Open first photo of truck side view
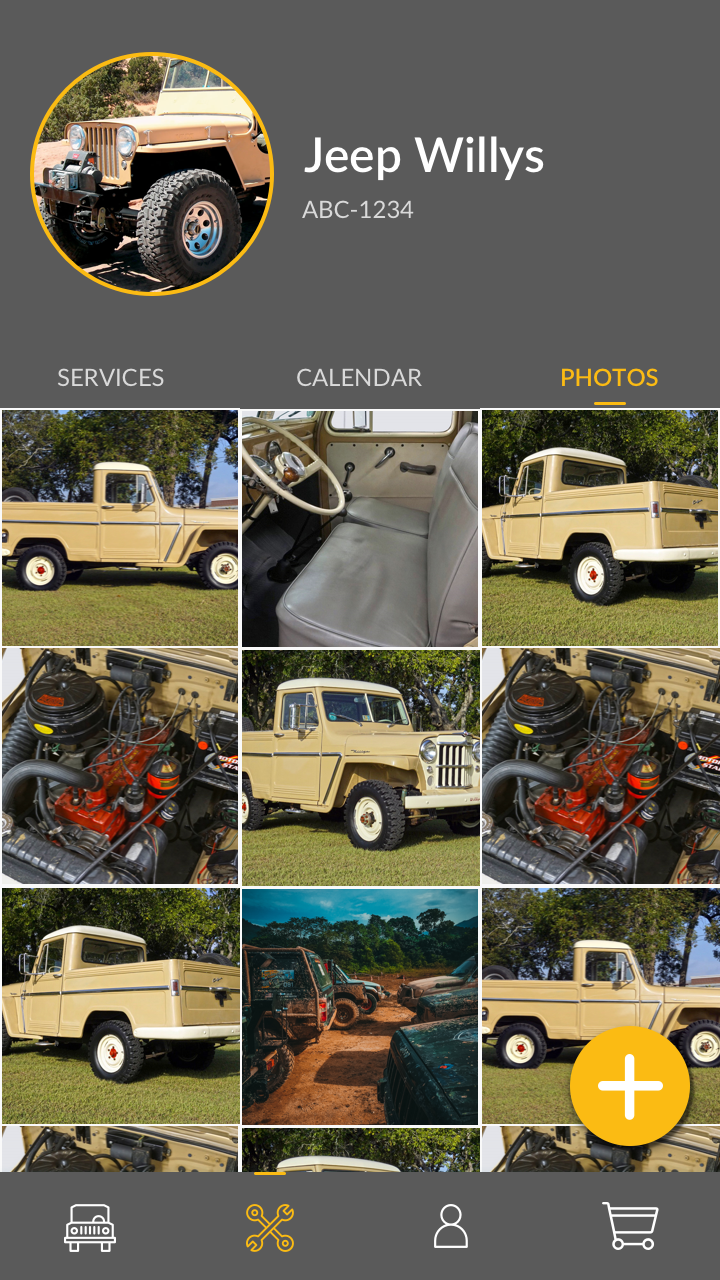Viewport: 720px width, 1280px height. click(x=120, y=528)
